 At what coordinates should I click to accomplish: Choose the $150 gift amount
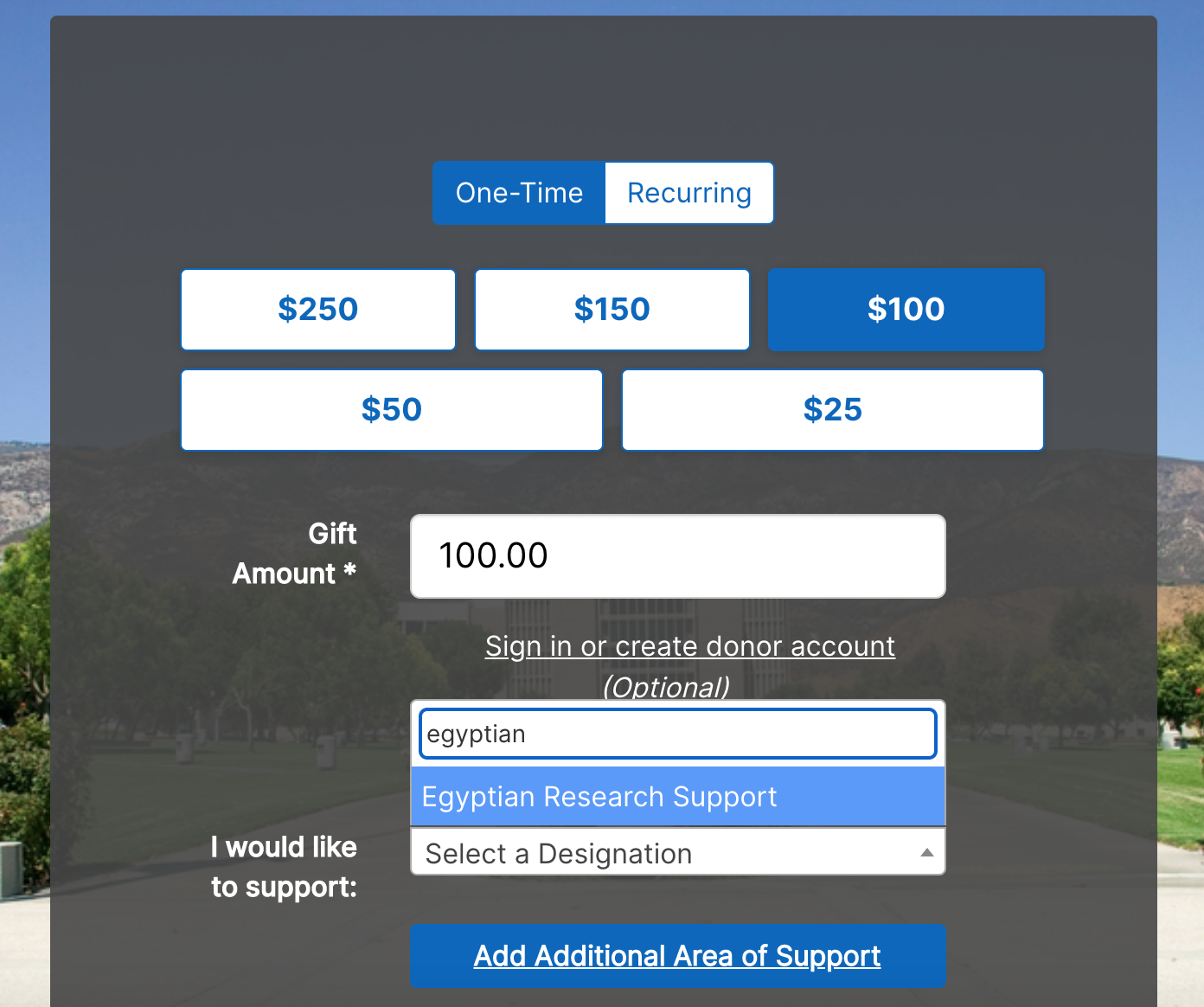612,310
